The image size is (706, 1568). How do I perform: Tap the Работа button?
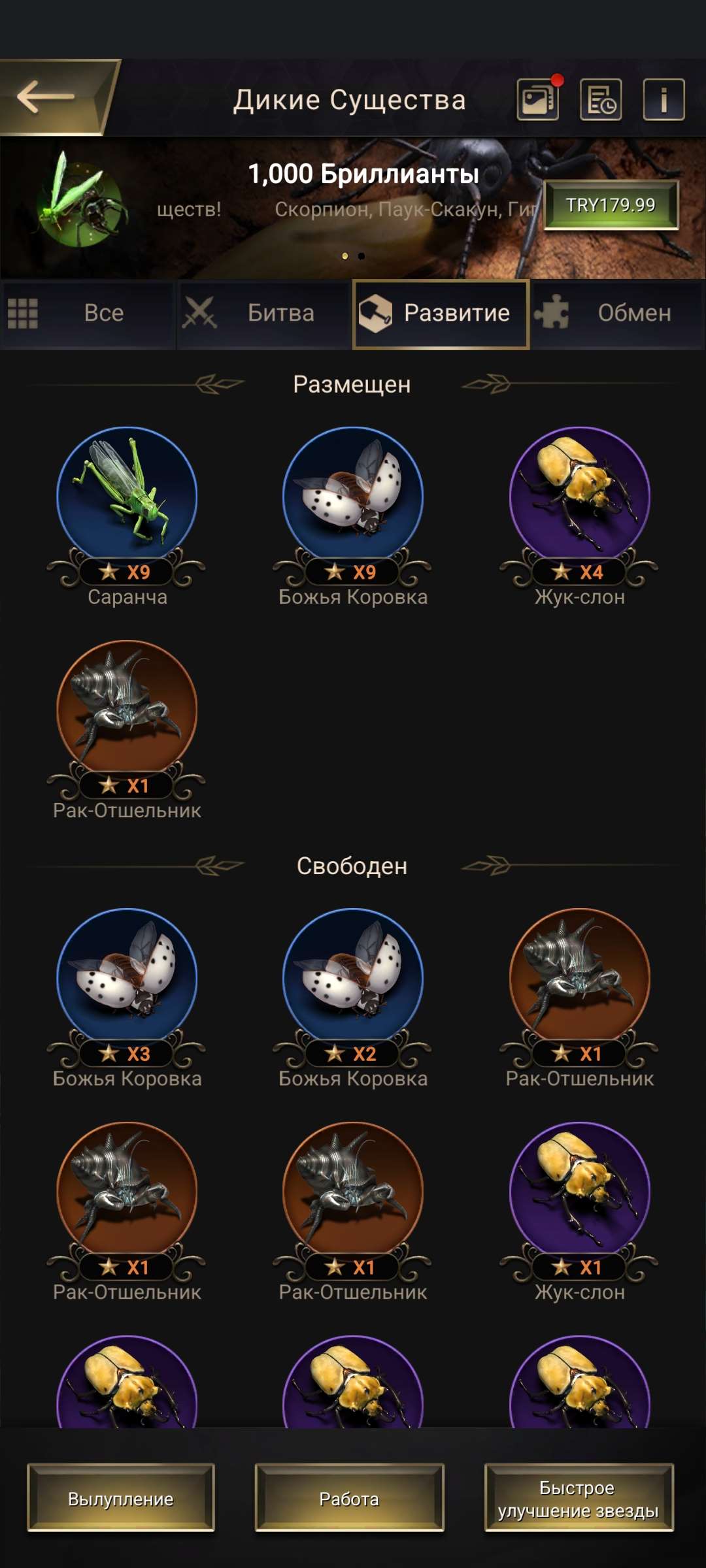(x=349, y=1498)
